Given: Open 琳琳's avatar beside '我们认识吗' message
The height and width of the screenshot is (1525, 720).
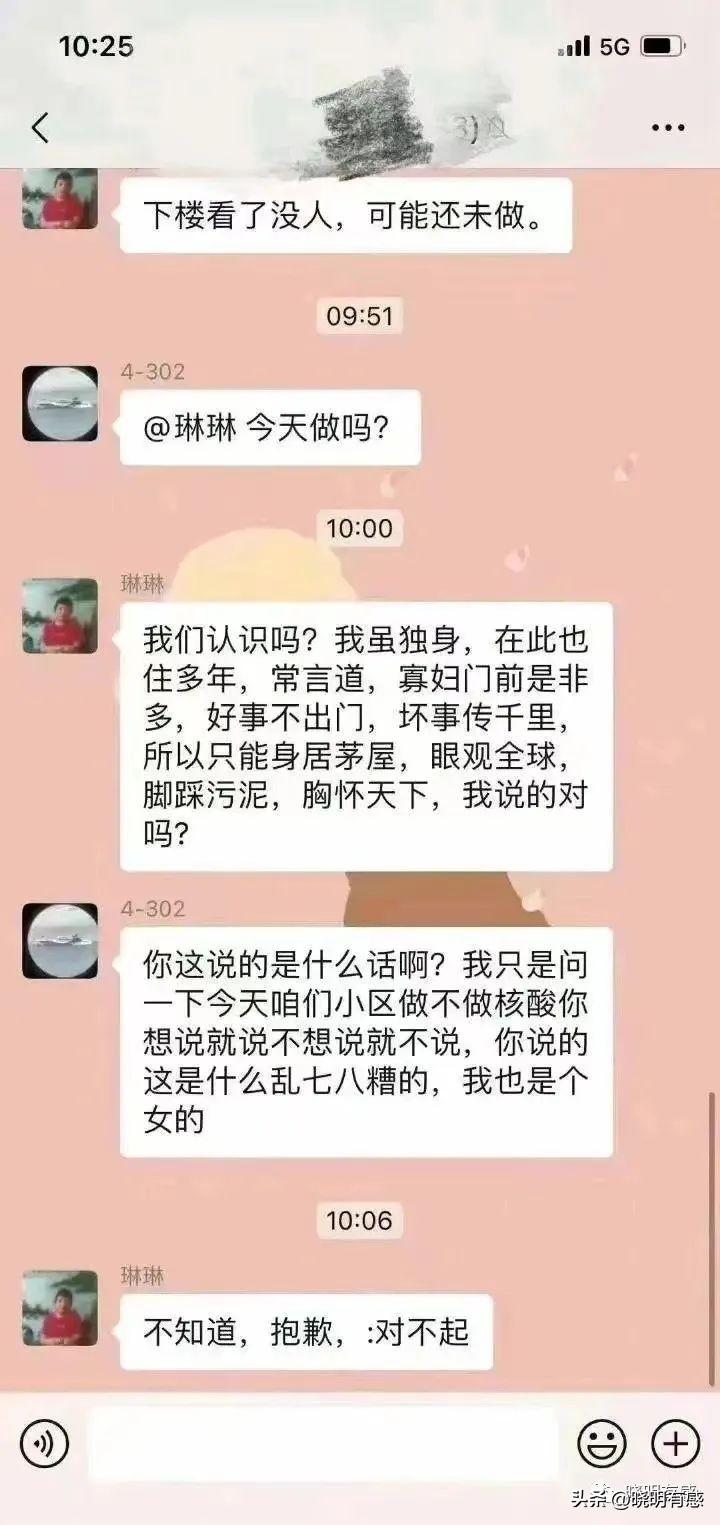Looking at the screenshot, I should click(x=60, y=616).
